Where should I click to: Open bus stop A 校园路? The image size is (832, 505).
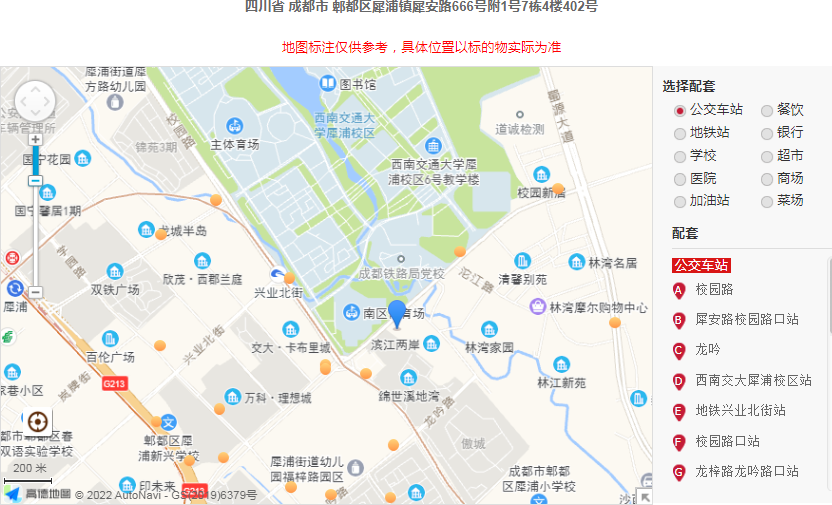[714, 290]
